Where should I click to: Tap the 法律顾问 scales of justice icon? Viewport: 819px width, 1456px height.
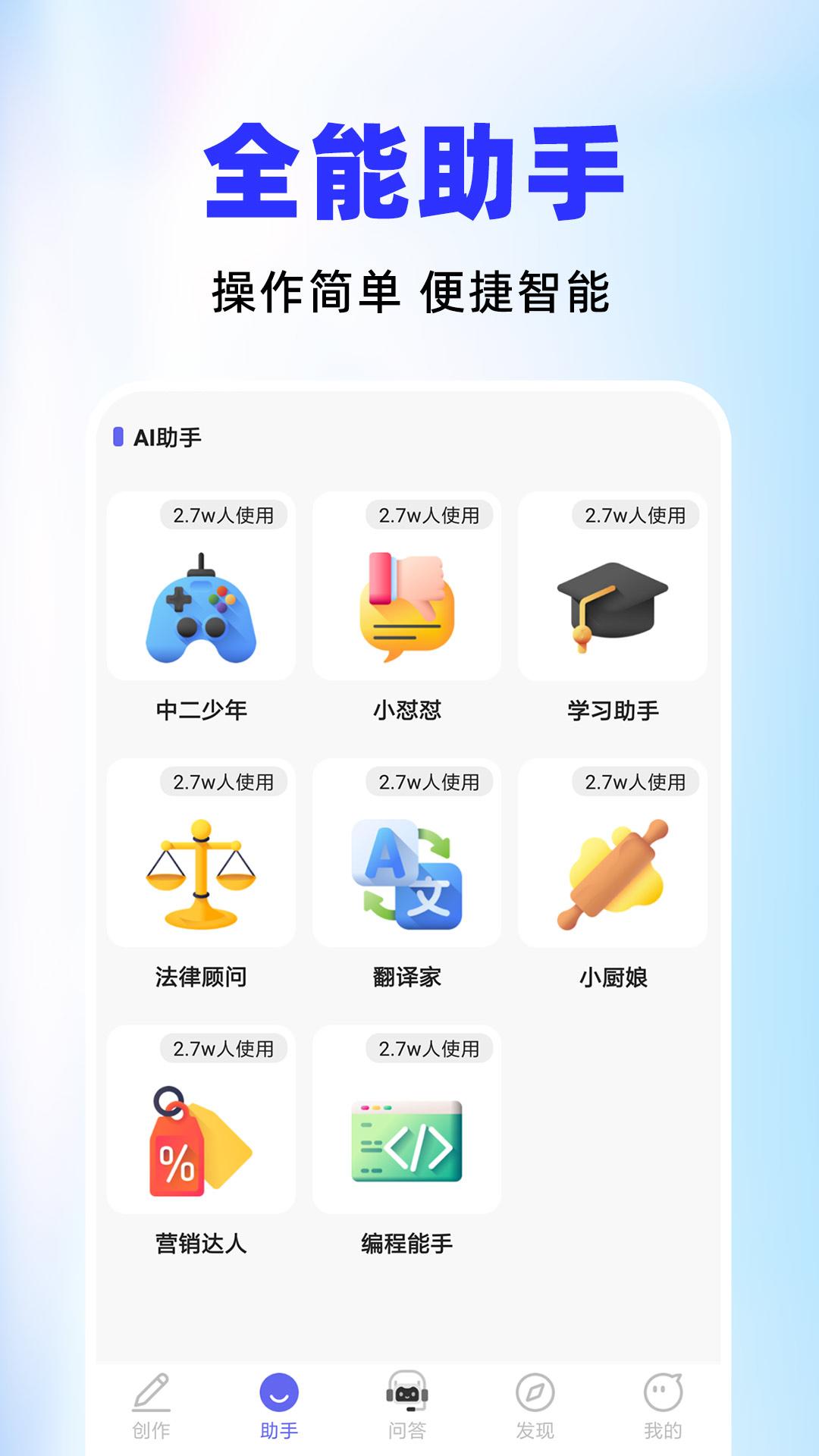coord(201,872)
